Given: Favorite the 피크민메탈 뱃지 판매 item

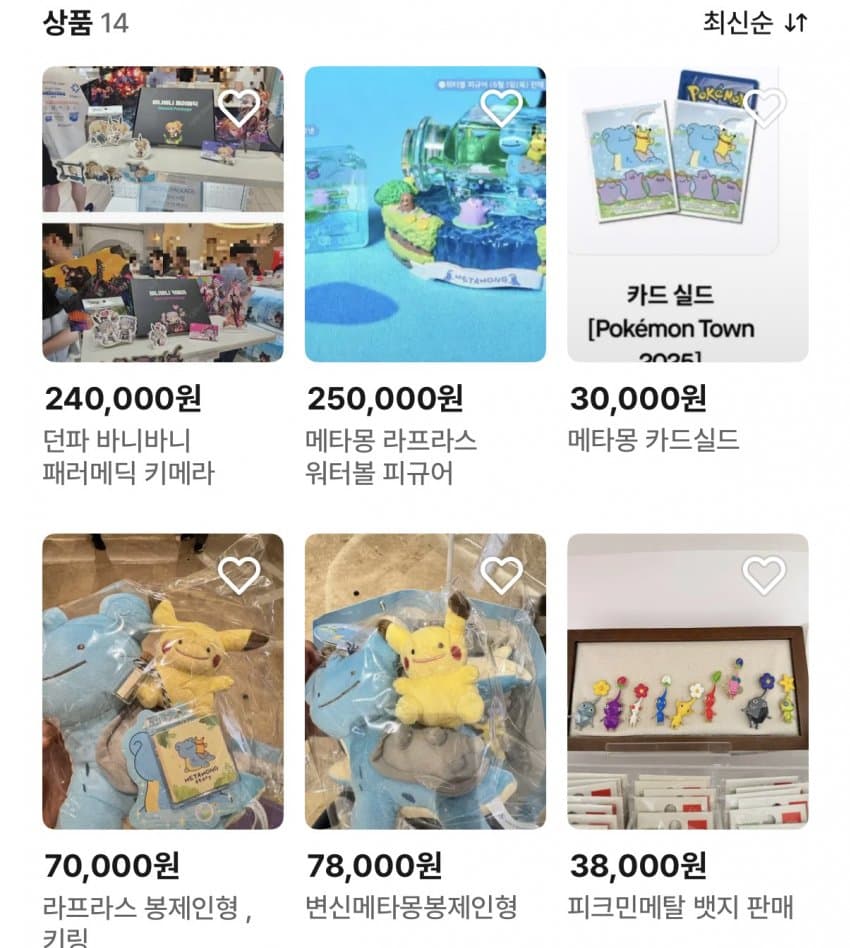Looking at the screenshot, I should (x=764, y=575).
